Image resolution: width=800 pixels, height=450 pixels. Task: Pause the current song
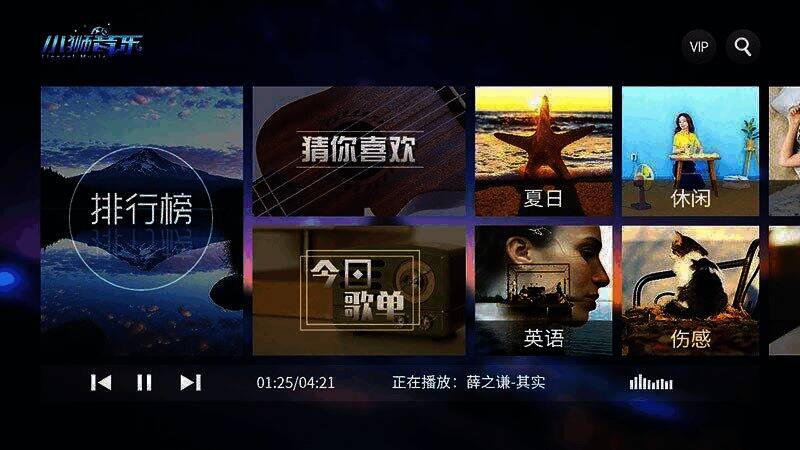click(145, 382)
